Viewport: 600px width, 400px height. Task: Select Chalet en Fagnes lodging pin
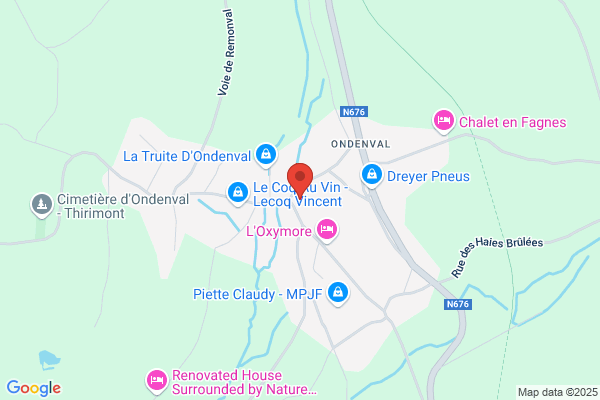pyautogui.click(x=443, y=122)
